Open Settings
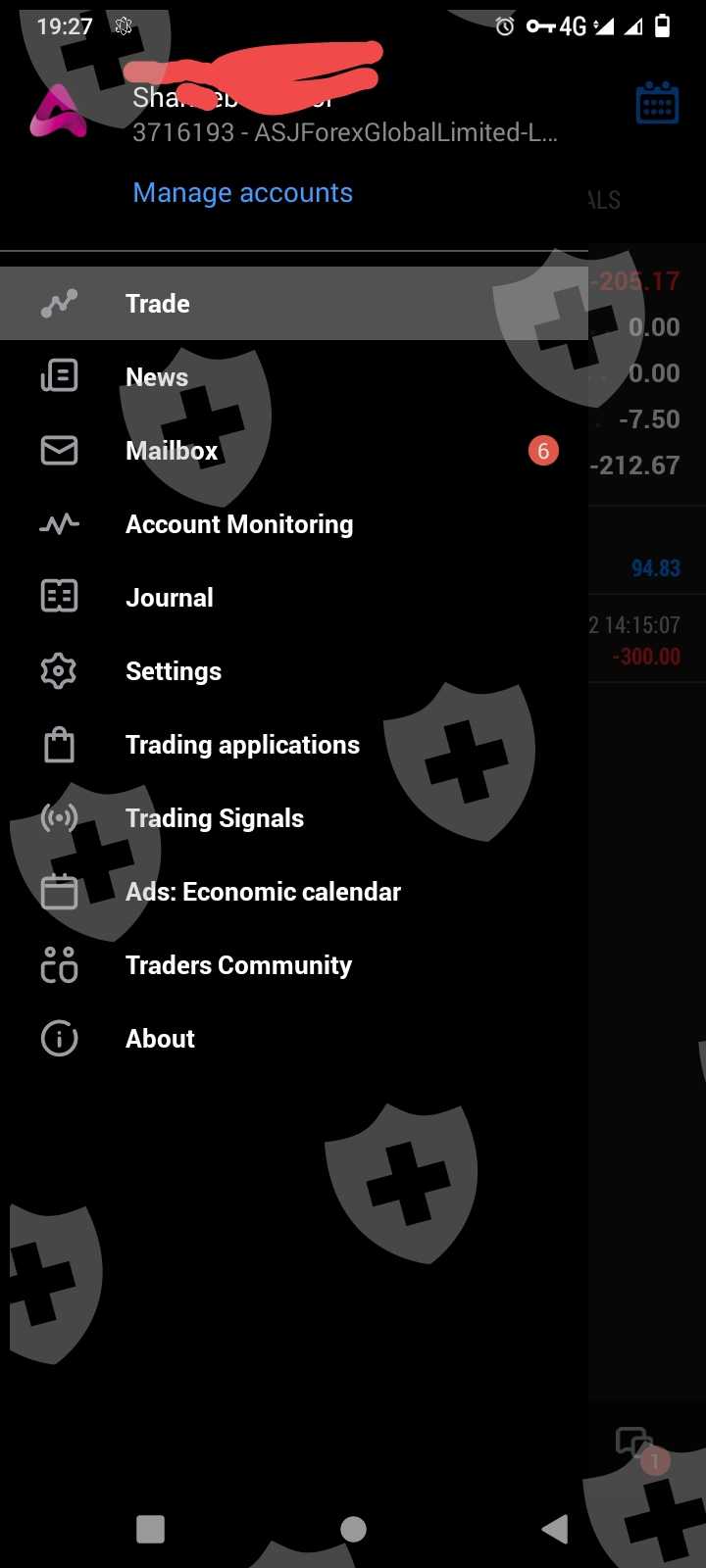Viewport: 706px width, 1568px height. [x=294, y=671]
